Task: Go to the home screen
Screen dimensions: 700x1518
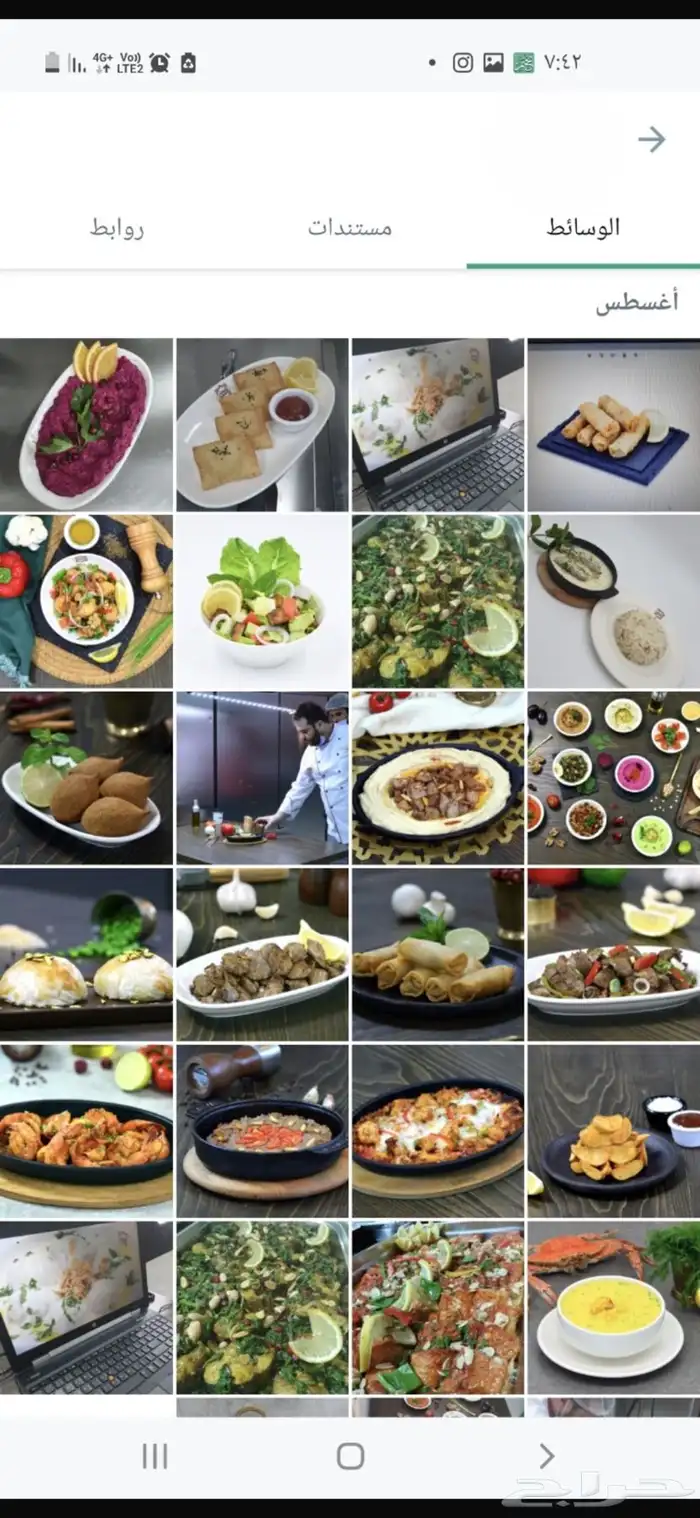Action: [x=350, y=1456]
